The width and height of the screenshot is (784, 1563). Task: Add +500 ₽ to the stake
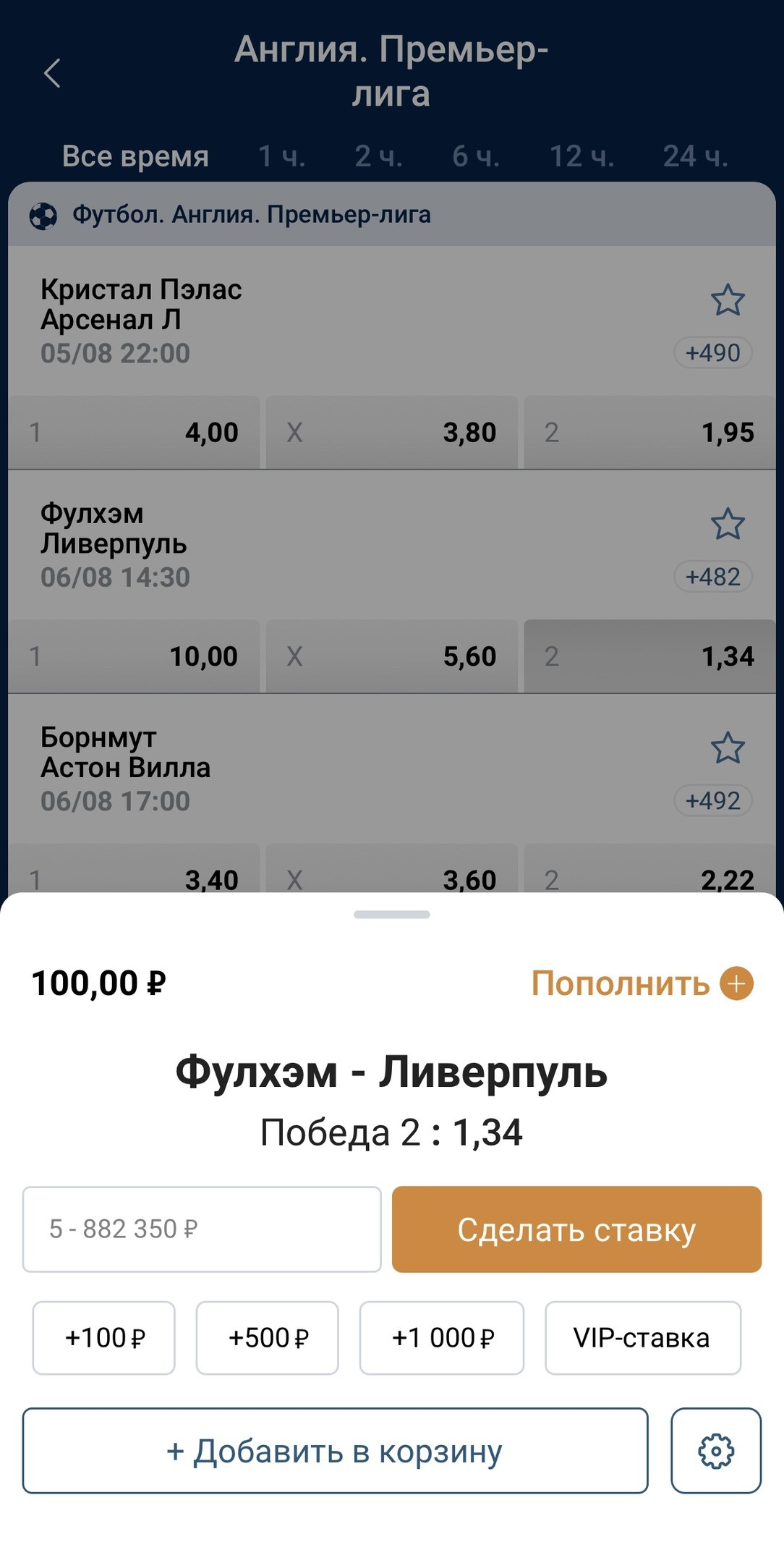pyautogui.click(x=266, y=1337)
